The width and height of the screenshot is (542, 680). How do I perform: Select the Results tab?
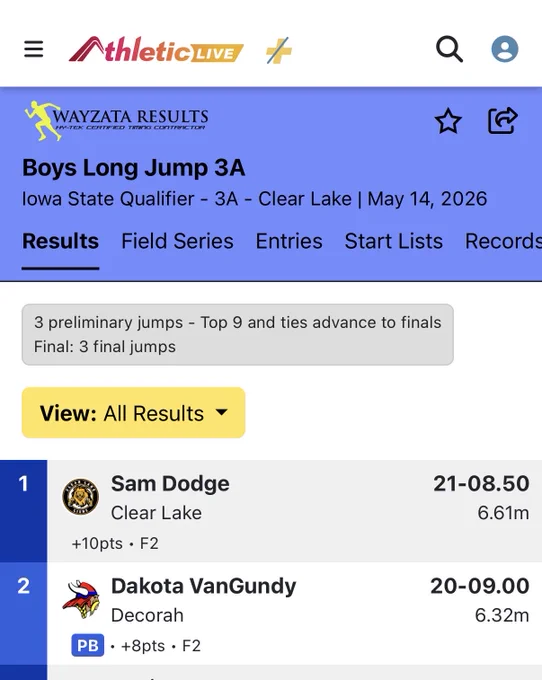pos(60,241)
